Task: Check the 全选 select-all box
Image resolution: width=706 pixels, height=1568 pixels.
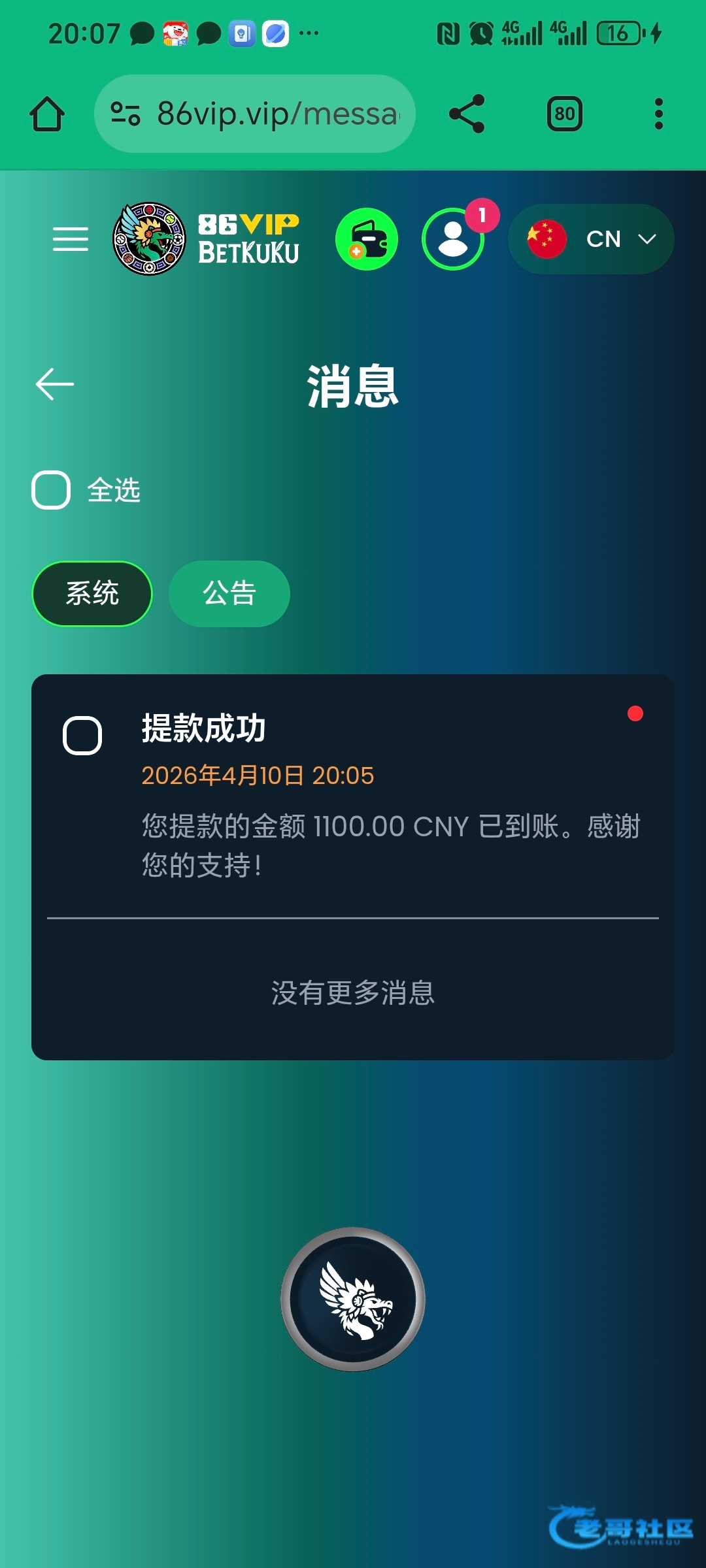Action: (51, 490)
